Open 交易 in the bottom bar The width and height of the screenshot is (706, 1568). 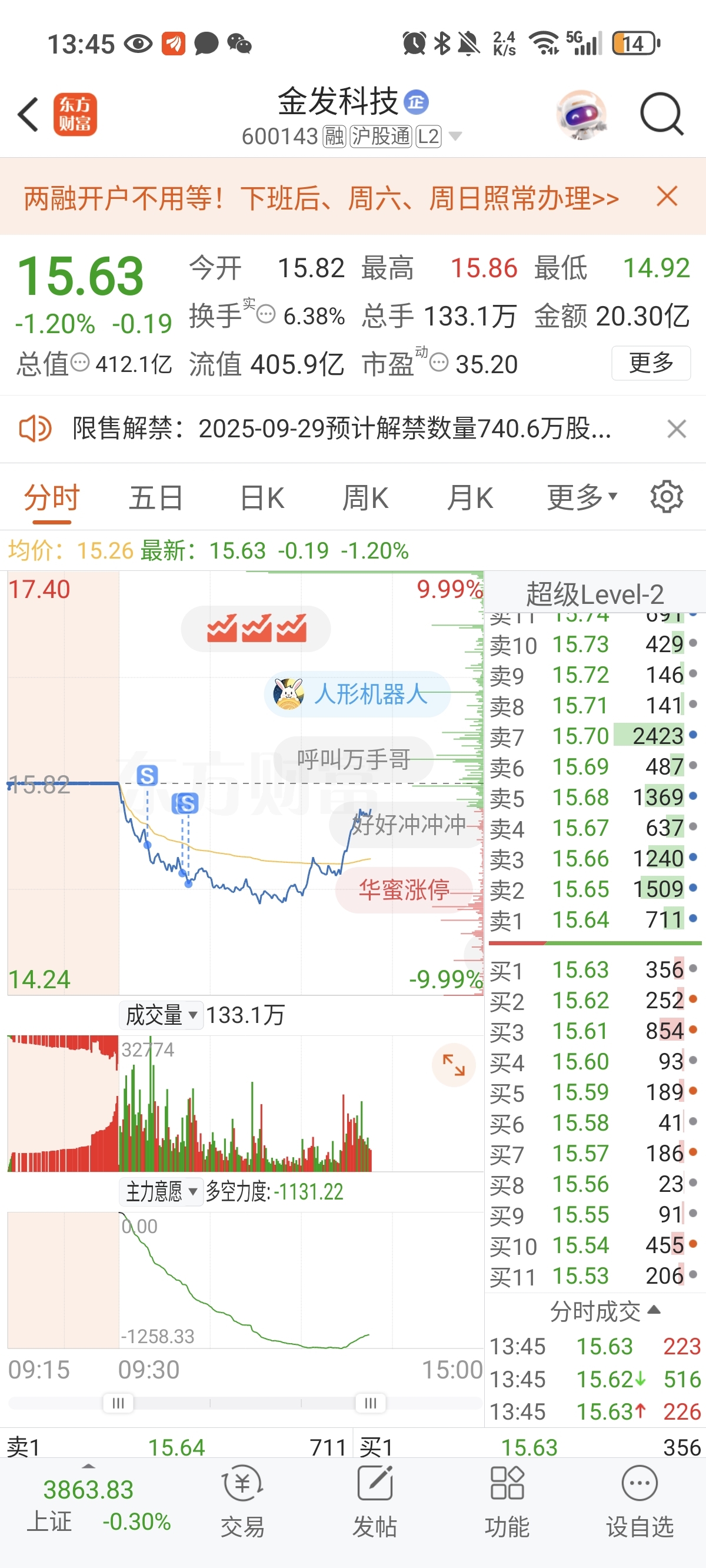point(242,1501)
